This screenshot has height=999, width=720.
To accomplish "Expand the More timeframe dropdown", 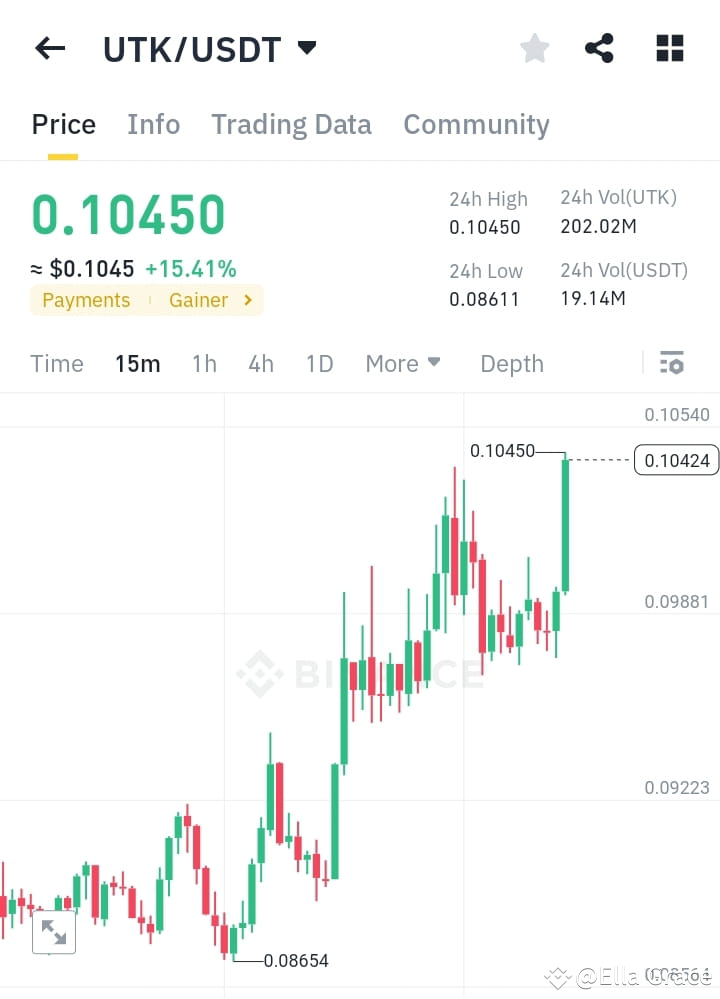I will coord(403,363).
